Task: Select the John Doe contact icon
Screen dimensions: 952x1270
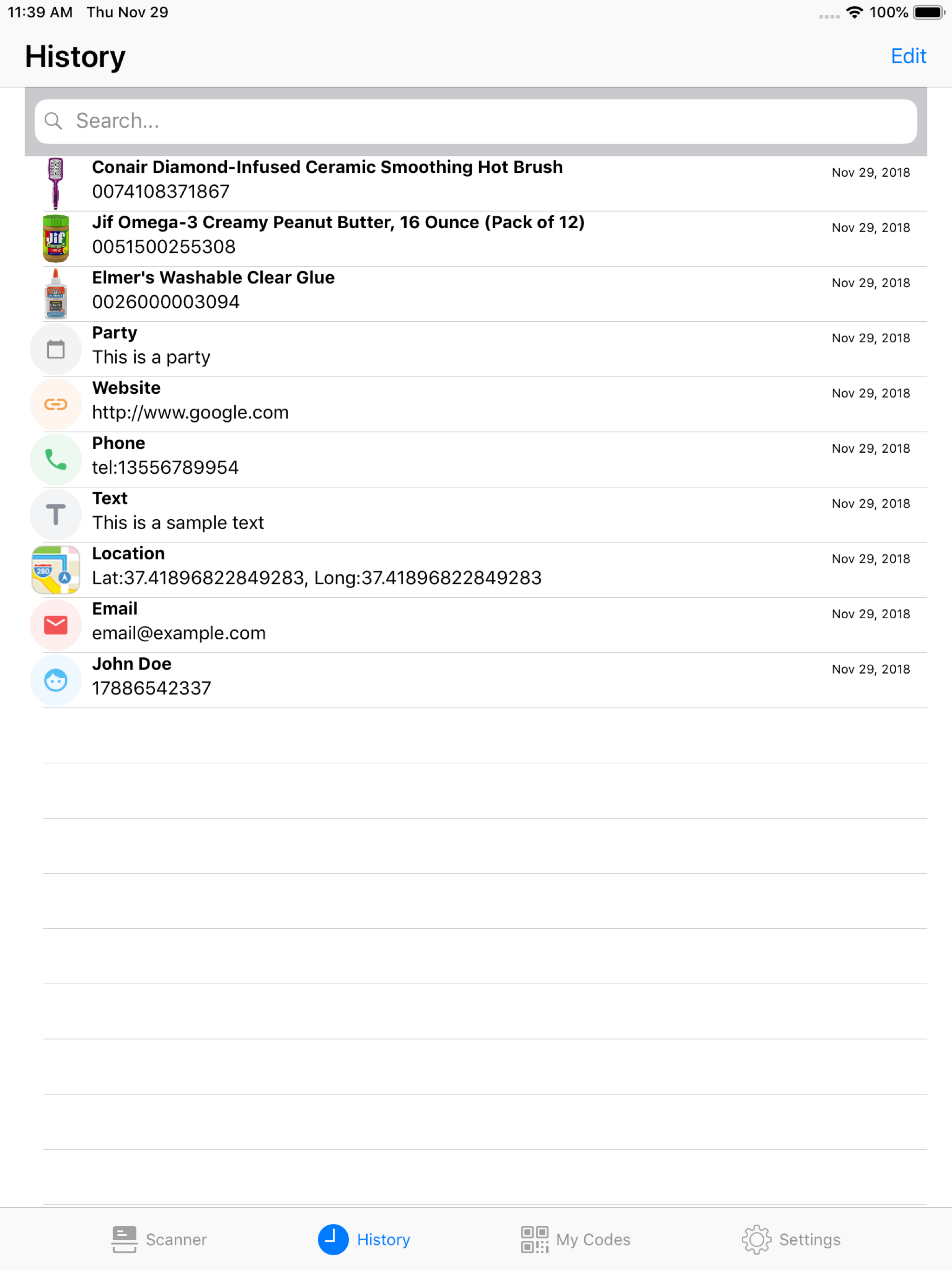Action: [x=55, y=680]
